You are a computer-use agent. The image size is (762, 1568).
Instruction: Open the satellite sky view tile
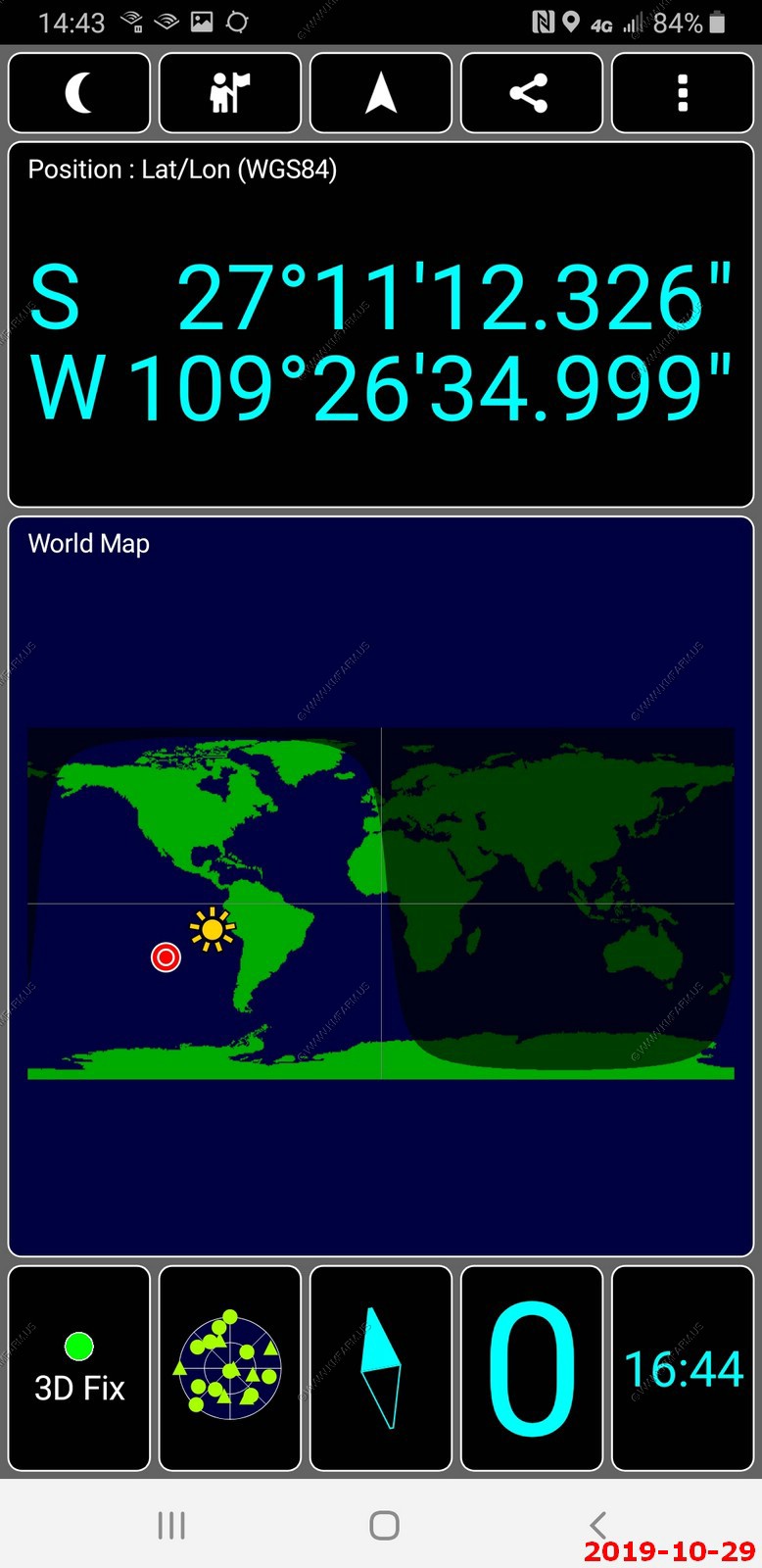click(x=230, y=1368)
